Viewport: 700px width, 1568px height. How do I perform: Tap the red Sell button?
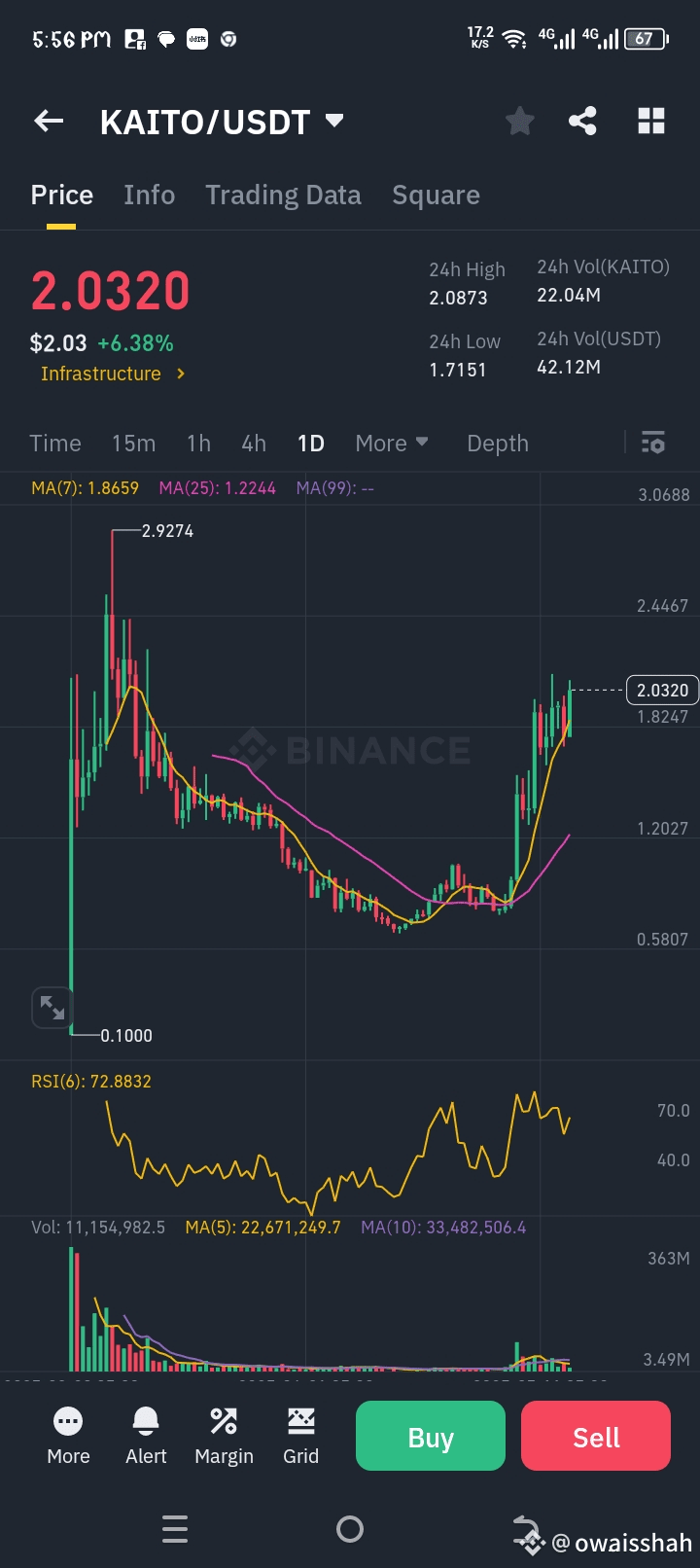596,1437
